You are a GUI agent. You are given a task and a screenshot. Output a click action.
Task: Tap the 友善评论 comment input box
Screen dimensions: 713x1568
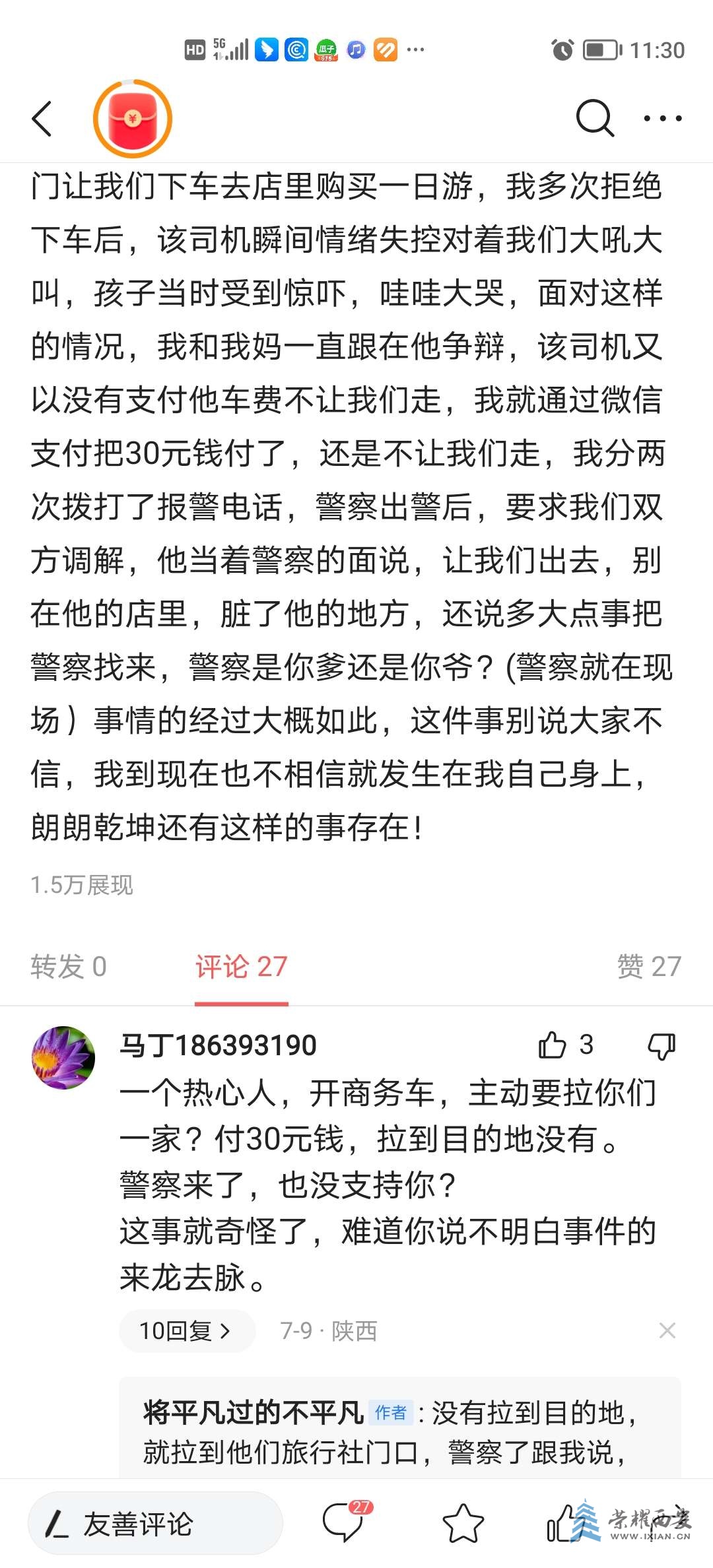tap(155, 1524)
